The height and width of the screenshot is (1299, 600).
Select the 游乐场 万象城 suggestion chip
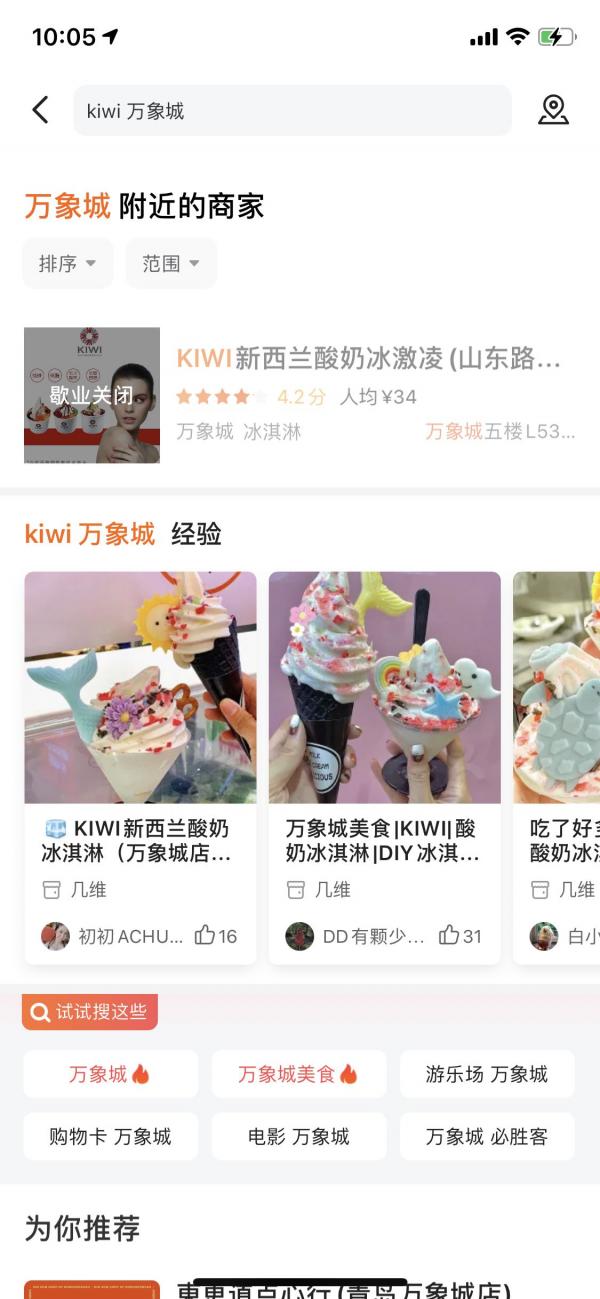click(487, 1074)
